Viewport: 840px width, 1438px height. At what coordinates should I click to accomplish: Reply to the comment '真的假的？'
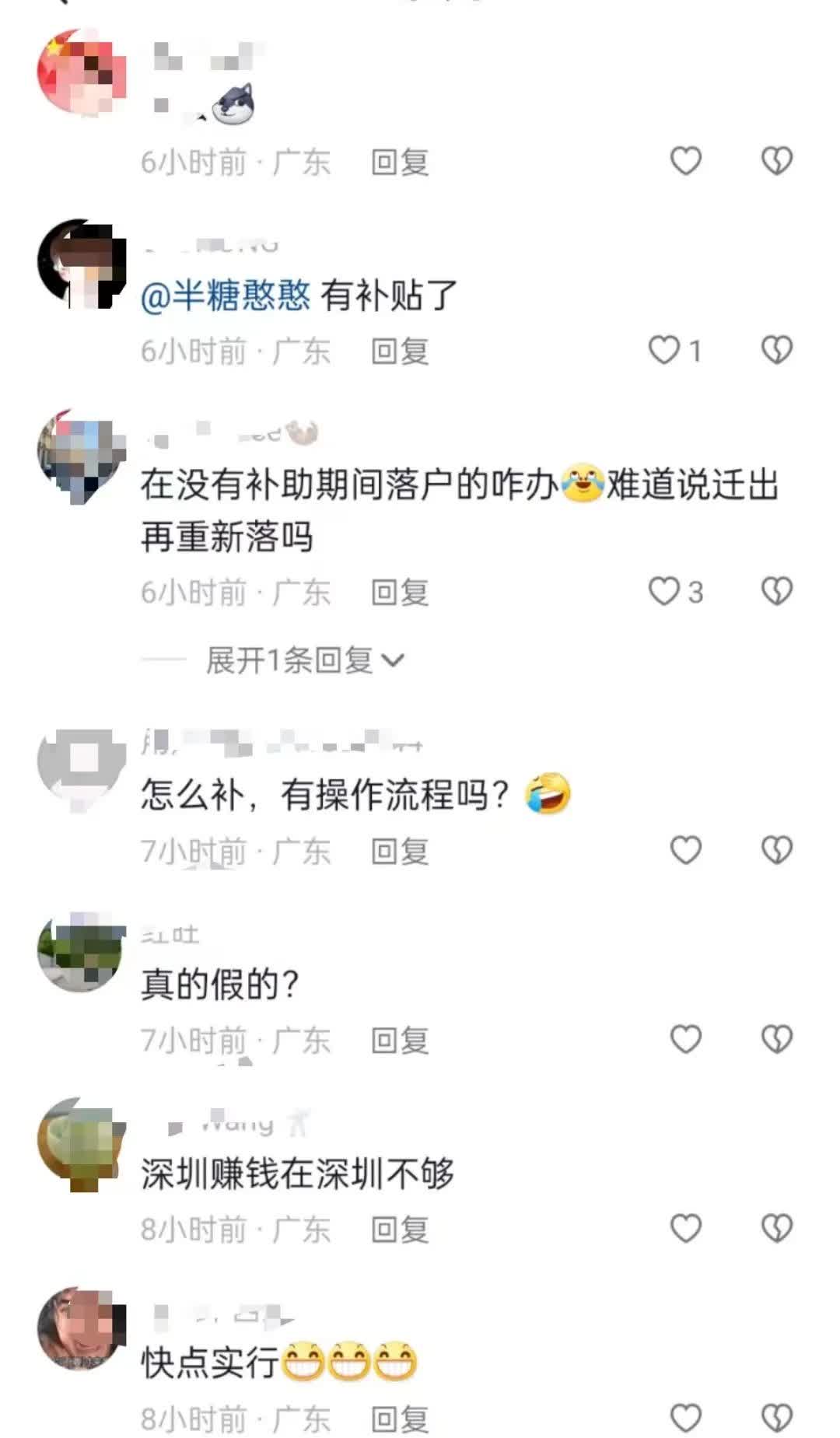point(400,1041)
